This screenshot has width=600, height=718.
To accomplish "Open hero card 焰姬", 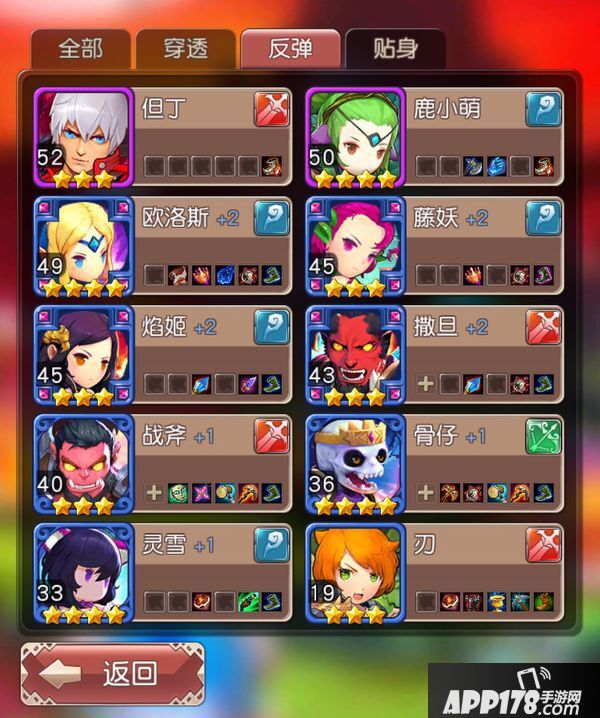I will [x=163, y=354].
